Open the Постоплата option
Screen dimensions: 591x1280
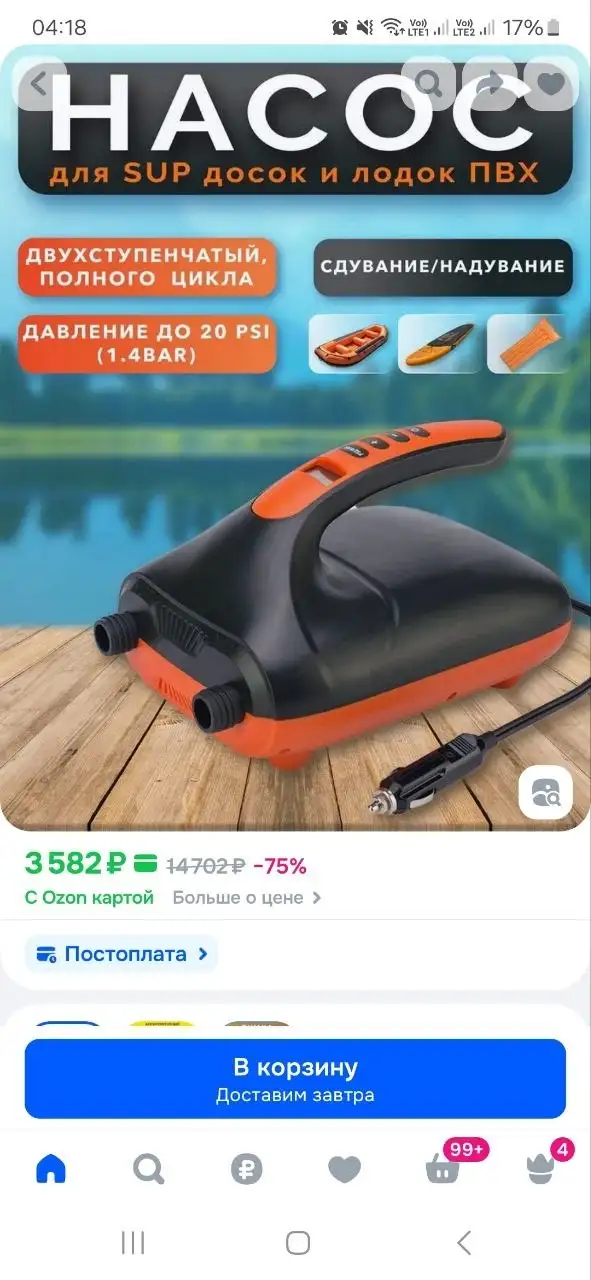[x=121, y=954]
